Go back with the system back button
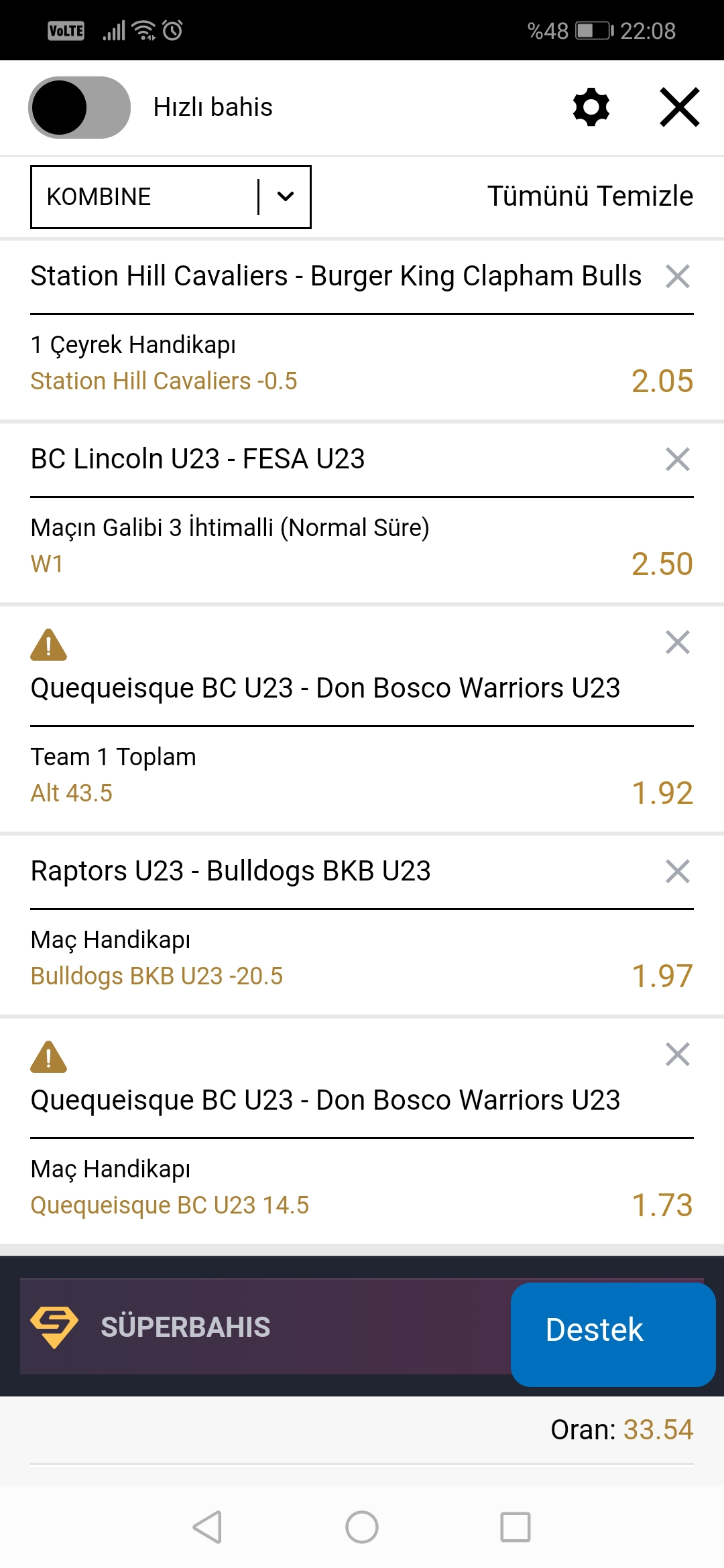 pos(207,1527)
